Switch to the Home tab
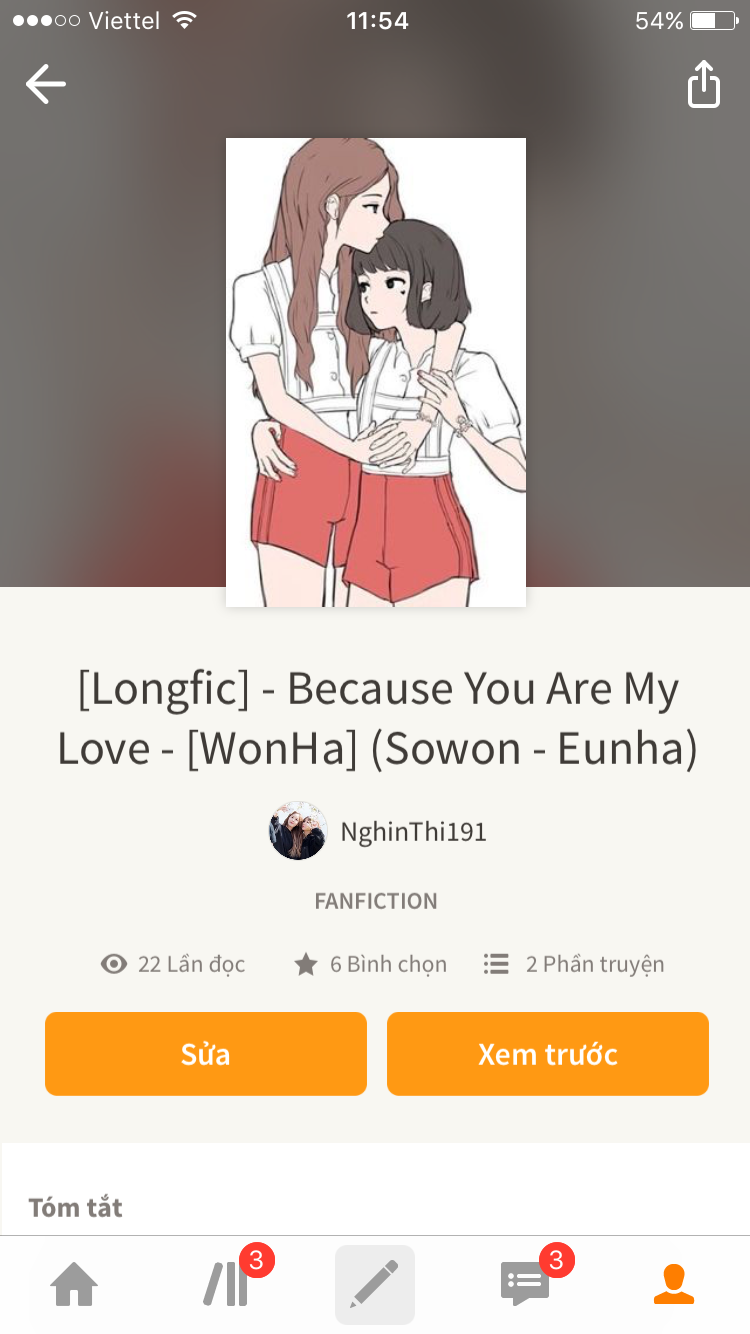Viewport: 750px width, 1334px height. [75, 1284]
